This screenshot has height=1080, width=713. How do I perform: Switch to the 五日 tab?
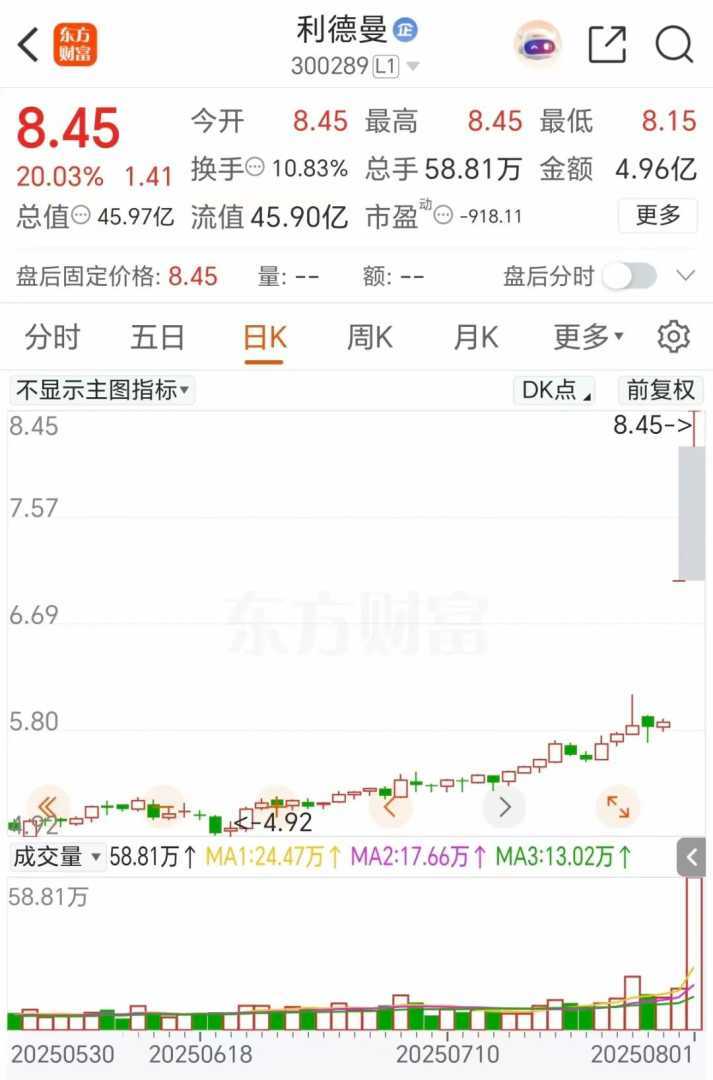(x=158, y=338)
